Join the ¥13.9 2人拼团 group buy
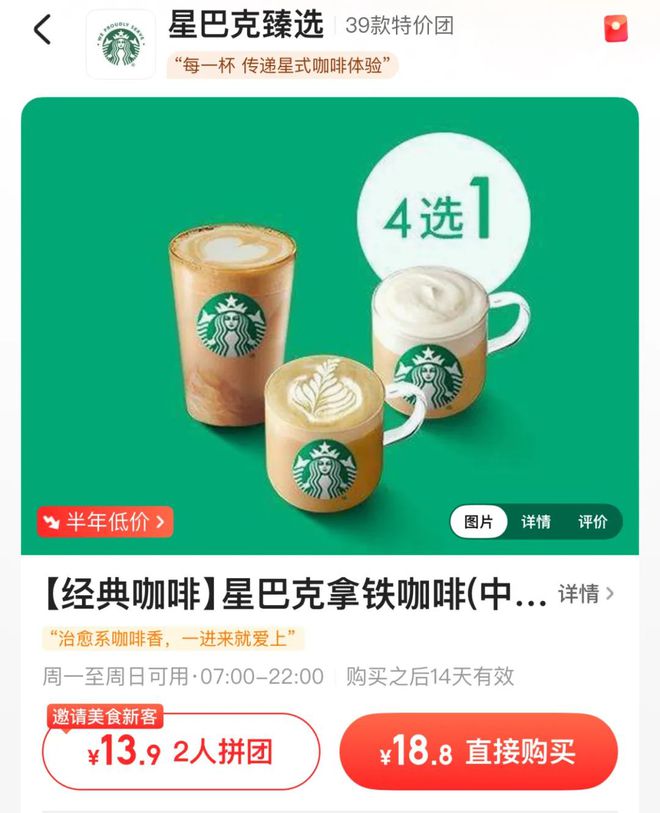Image resolution: width=660 pixels, height=813 pixels. 181,752
